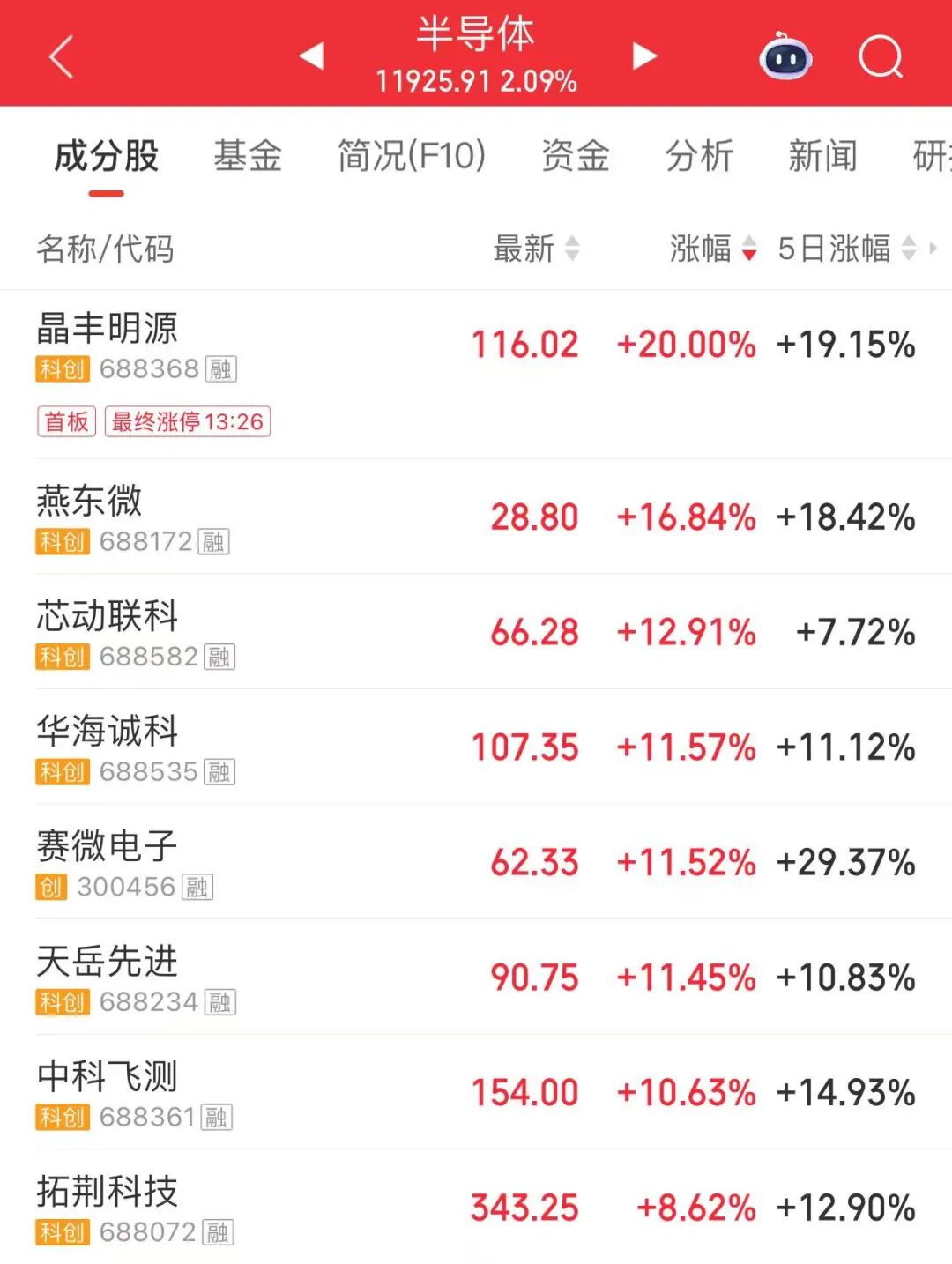Sort stocks by 涨幅
Screen dimensions: 952x1264
pyautogui.click(x=712, y=249)
